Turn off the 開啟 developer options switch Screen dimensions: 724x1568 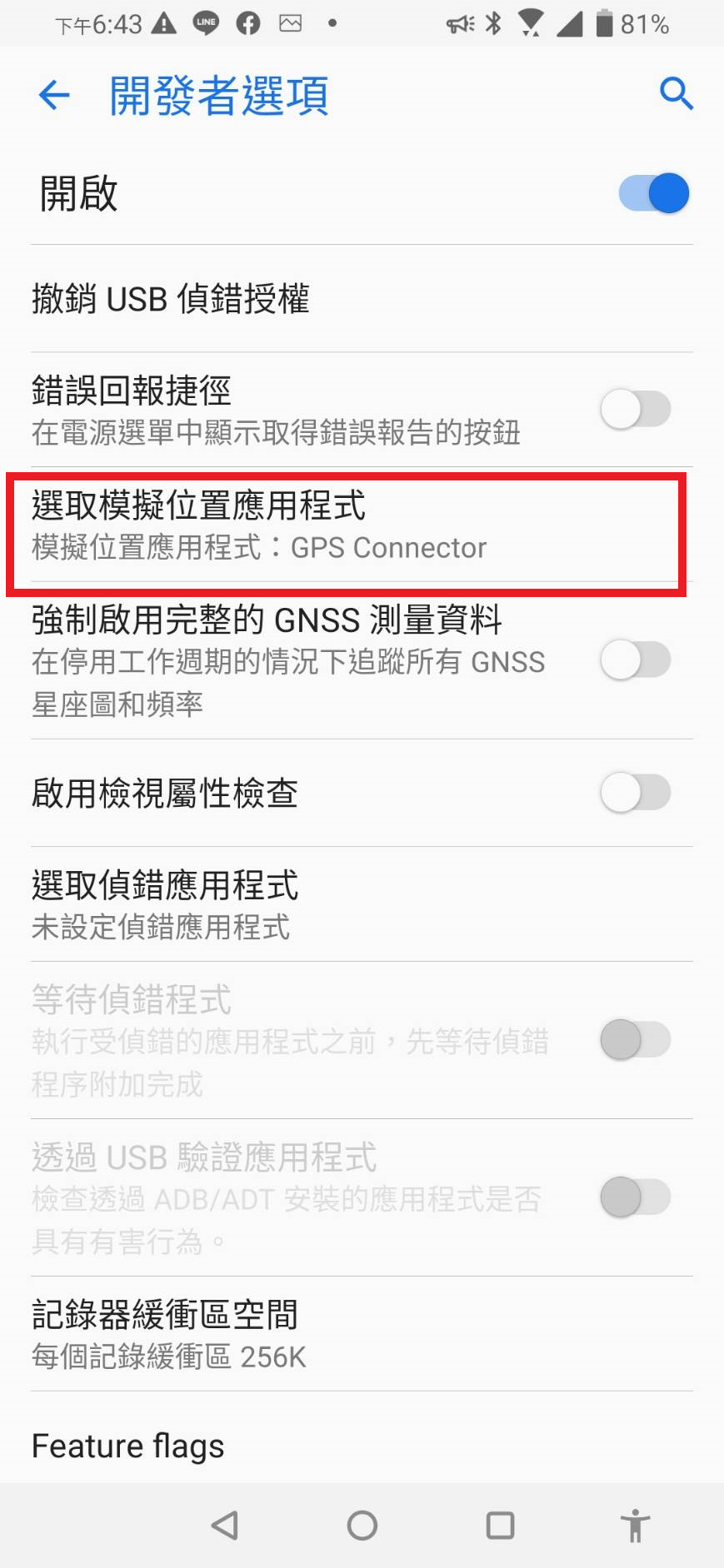(x=654, y=193)
